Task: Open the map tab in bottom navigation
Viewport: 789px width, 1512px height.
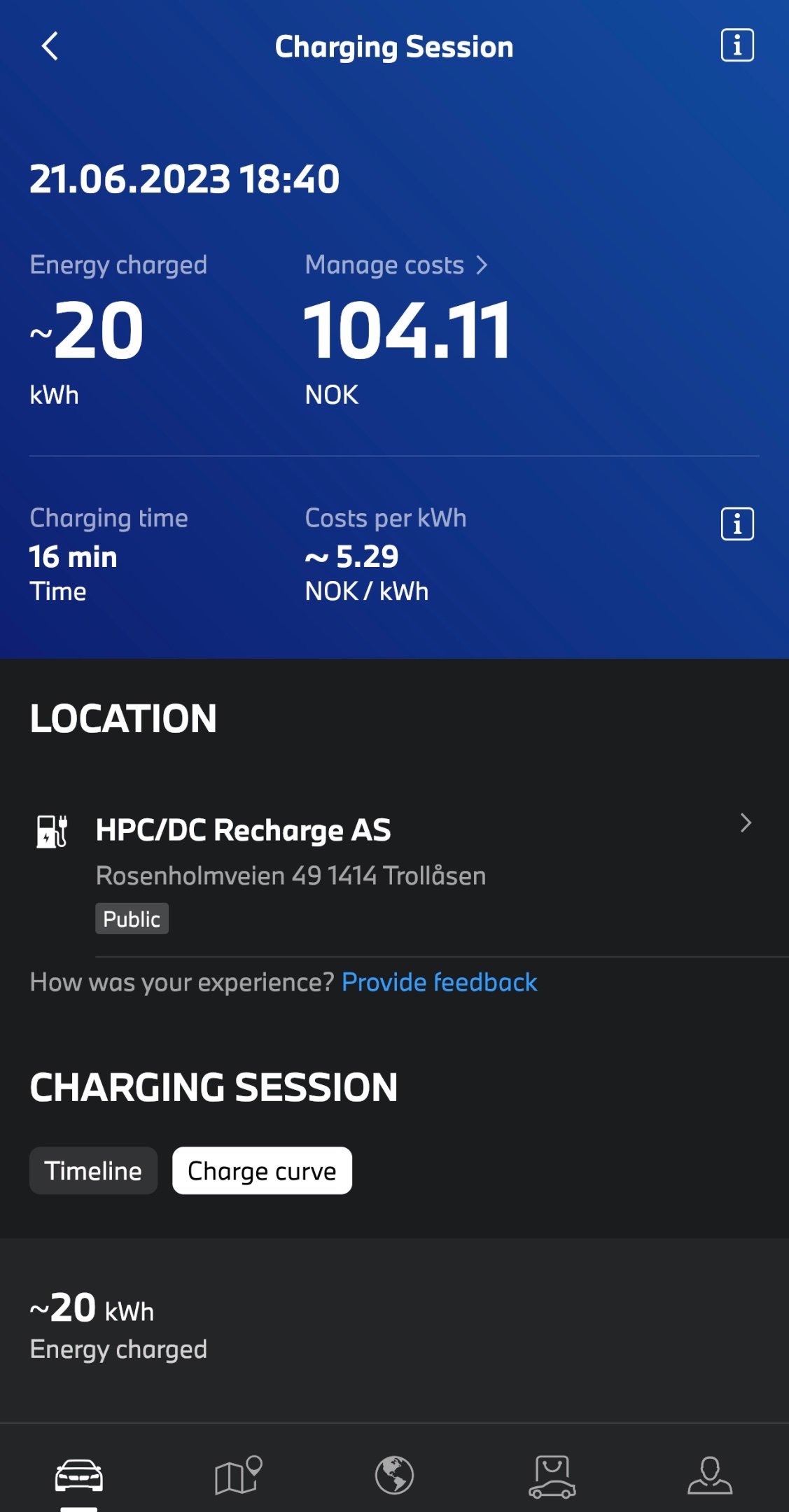Action: click(237, 1475)
